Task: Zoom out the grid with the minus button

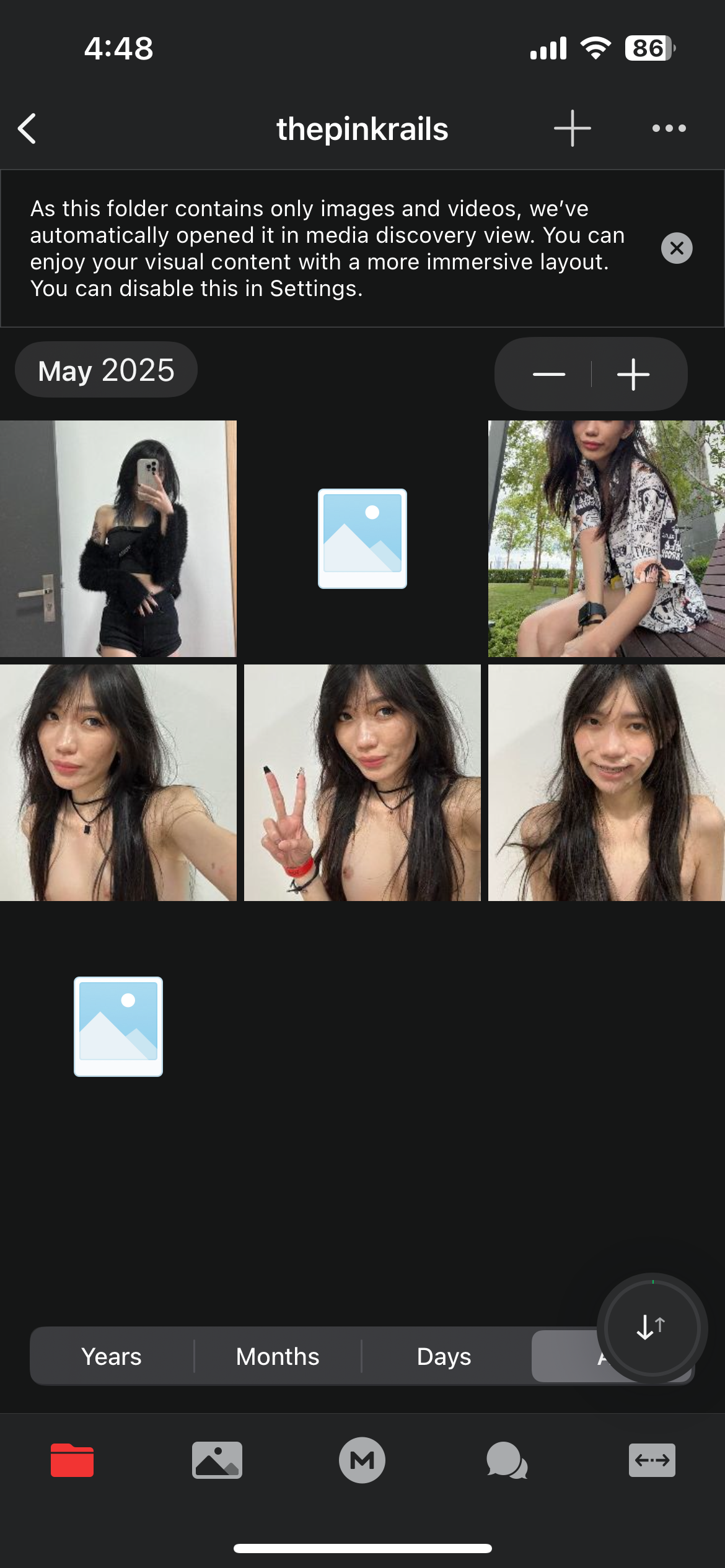Action: coord(548,374)
